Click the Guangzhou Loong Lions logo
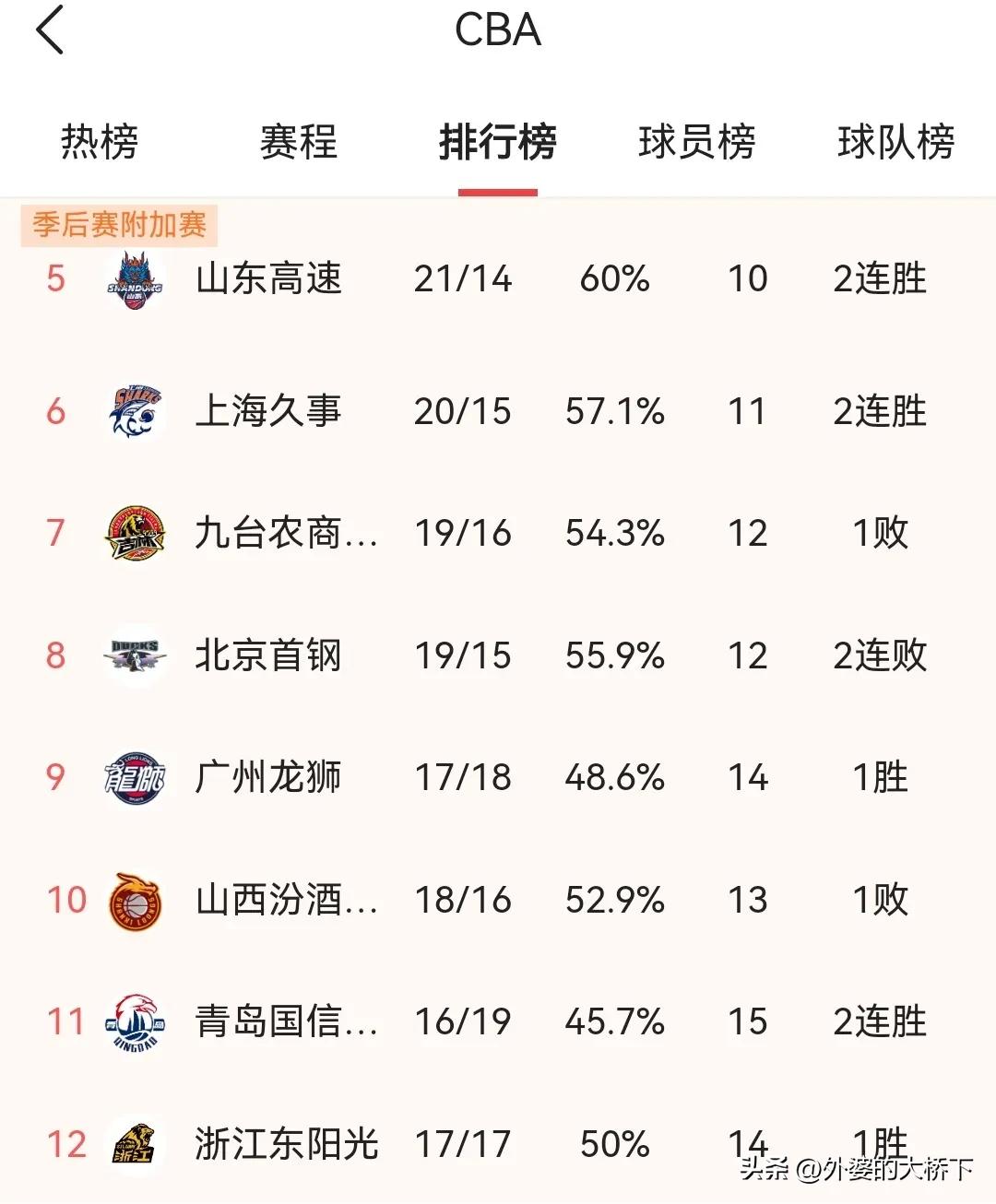The height and width of the screenshot is (1204, 996). 135,777
